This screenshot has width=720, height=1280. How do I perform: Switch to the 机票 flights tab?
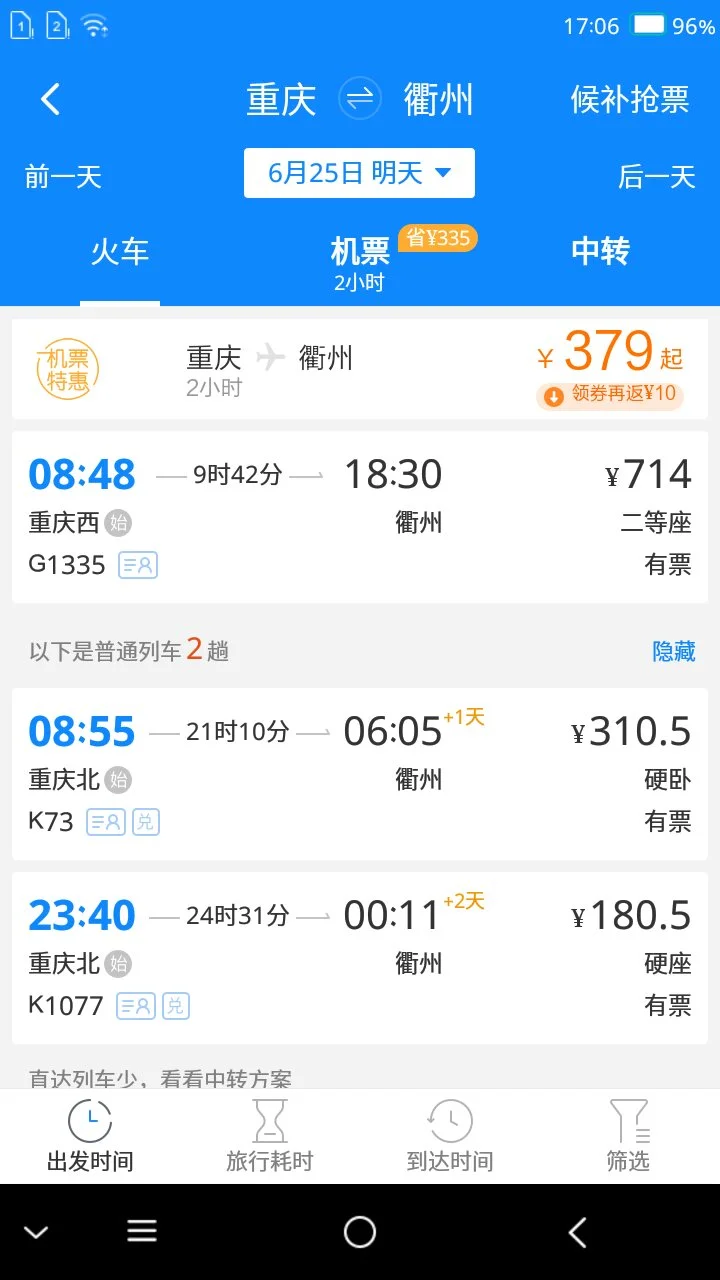pos(359,252)
